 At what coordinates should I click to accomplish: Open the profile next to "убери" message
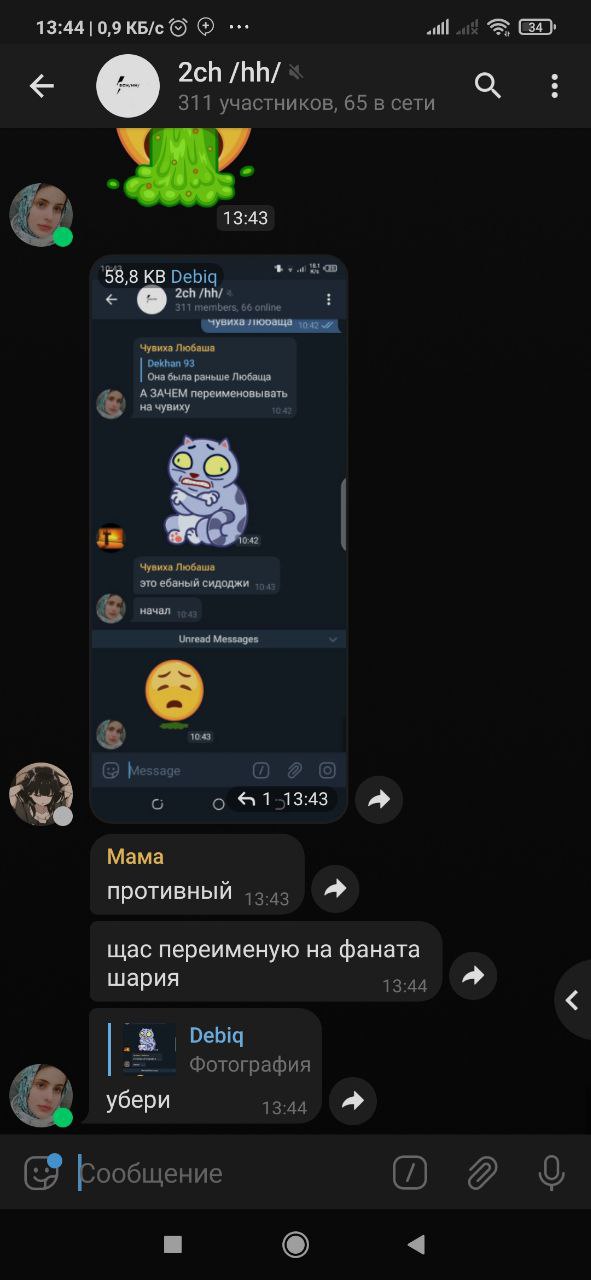pos(41,1096)
